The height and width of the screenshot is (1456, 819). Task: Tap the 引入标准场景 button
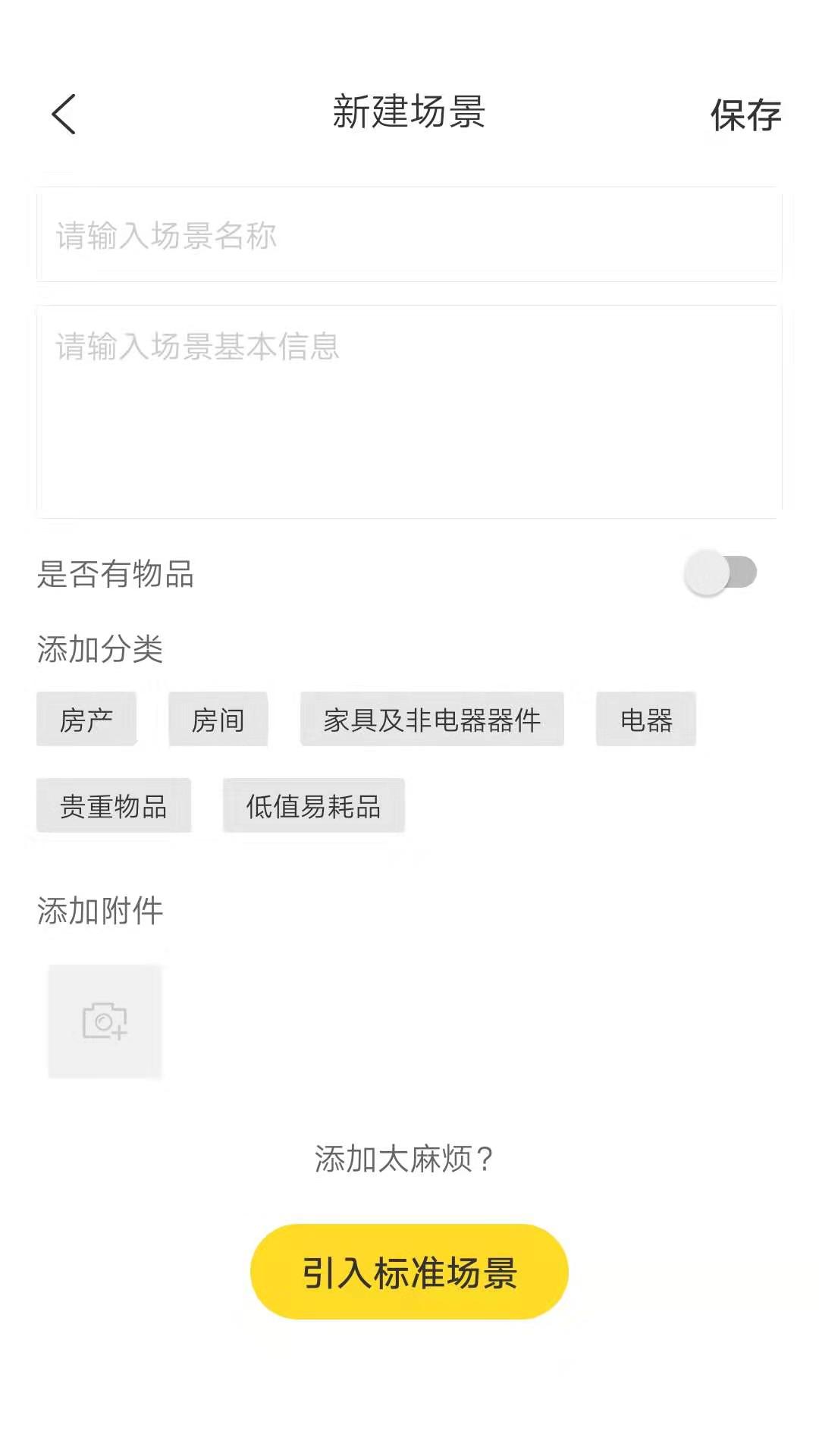tap(409, 1272)
